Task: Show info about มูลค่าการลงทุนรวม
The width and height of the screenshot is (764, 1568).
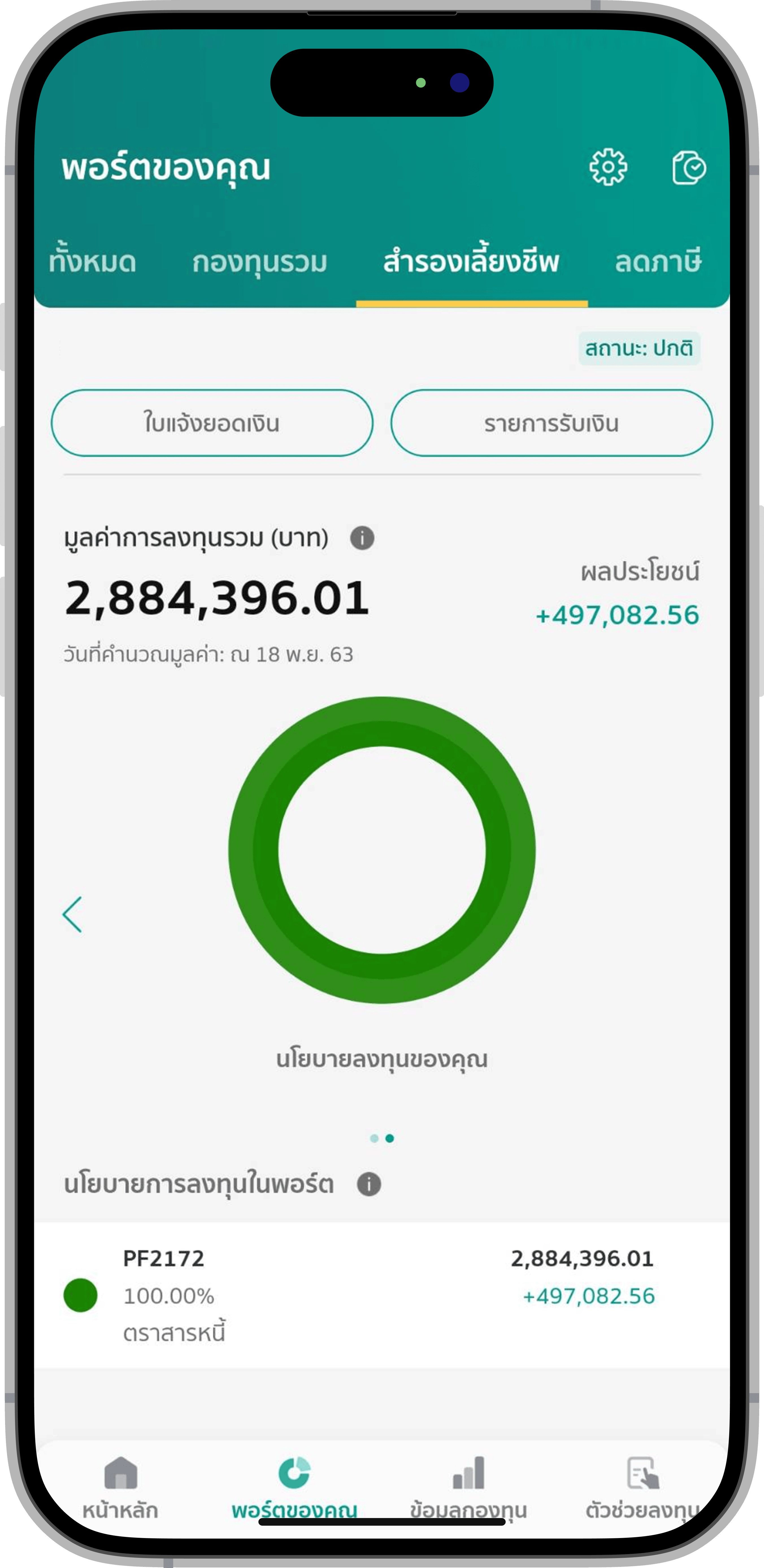Action: (x=362, y=538)
